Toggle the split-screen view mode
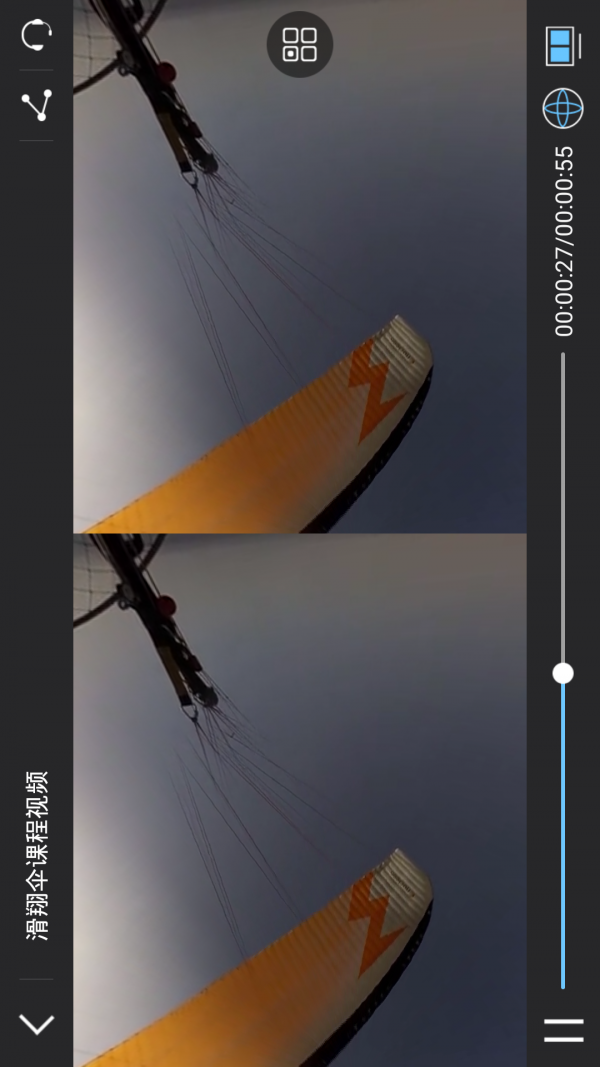The width and height of the screenshot is (600, 1067). (x=563, y=46)
